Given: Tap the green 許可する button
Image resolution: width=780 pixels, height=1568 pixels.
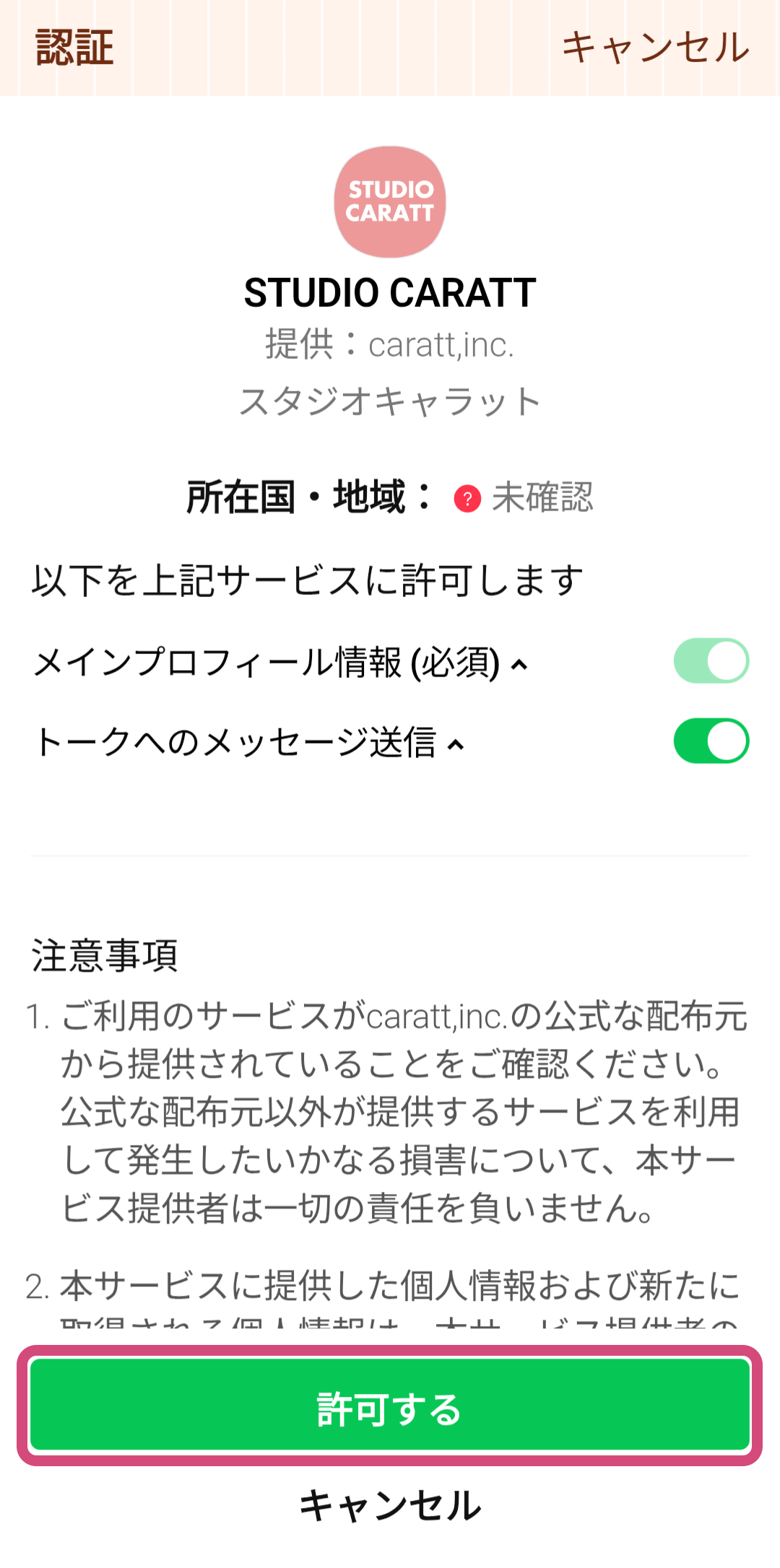Looking at the screenshot, I should coord(390,1405).
